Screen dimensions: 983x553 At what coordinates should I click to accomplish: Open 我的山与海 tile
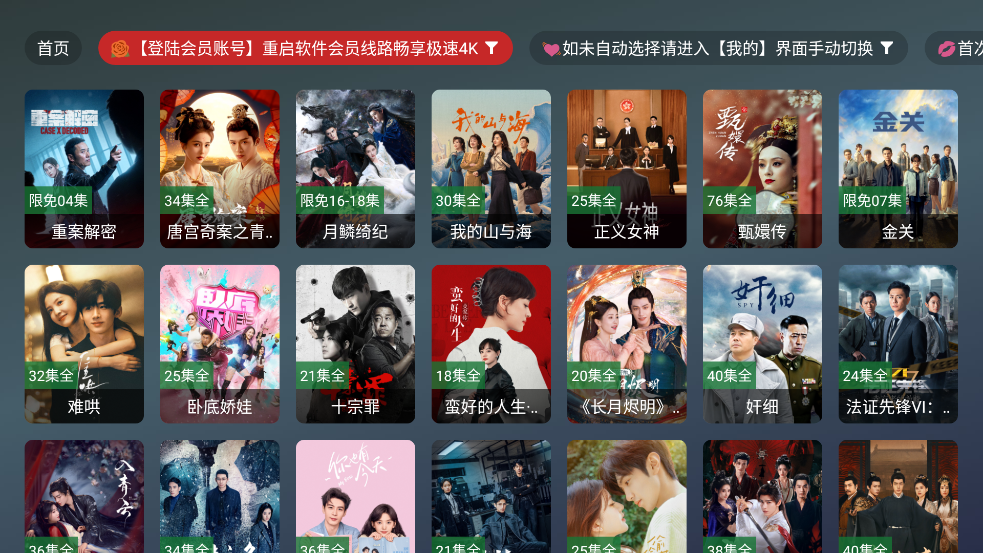pyautogui.click(x=491, y=168)
